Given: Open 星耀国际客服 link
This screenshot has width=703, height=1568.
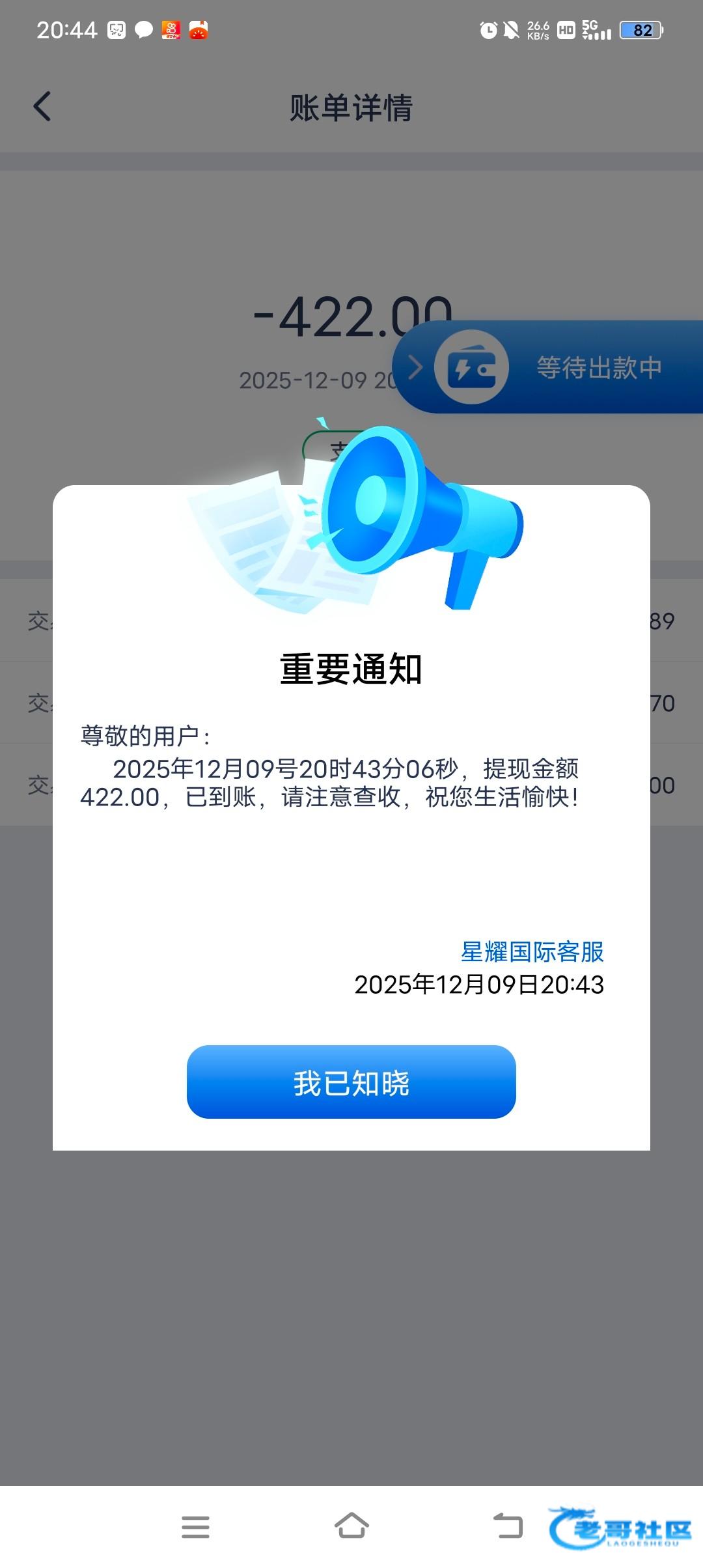Looking at the screenshot, I should coord(532,952).
